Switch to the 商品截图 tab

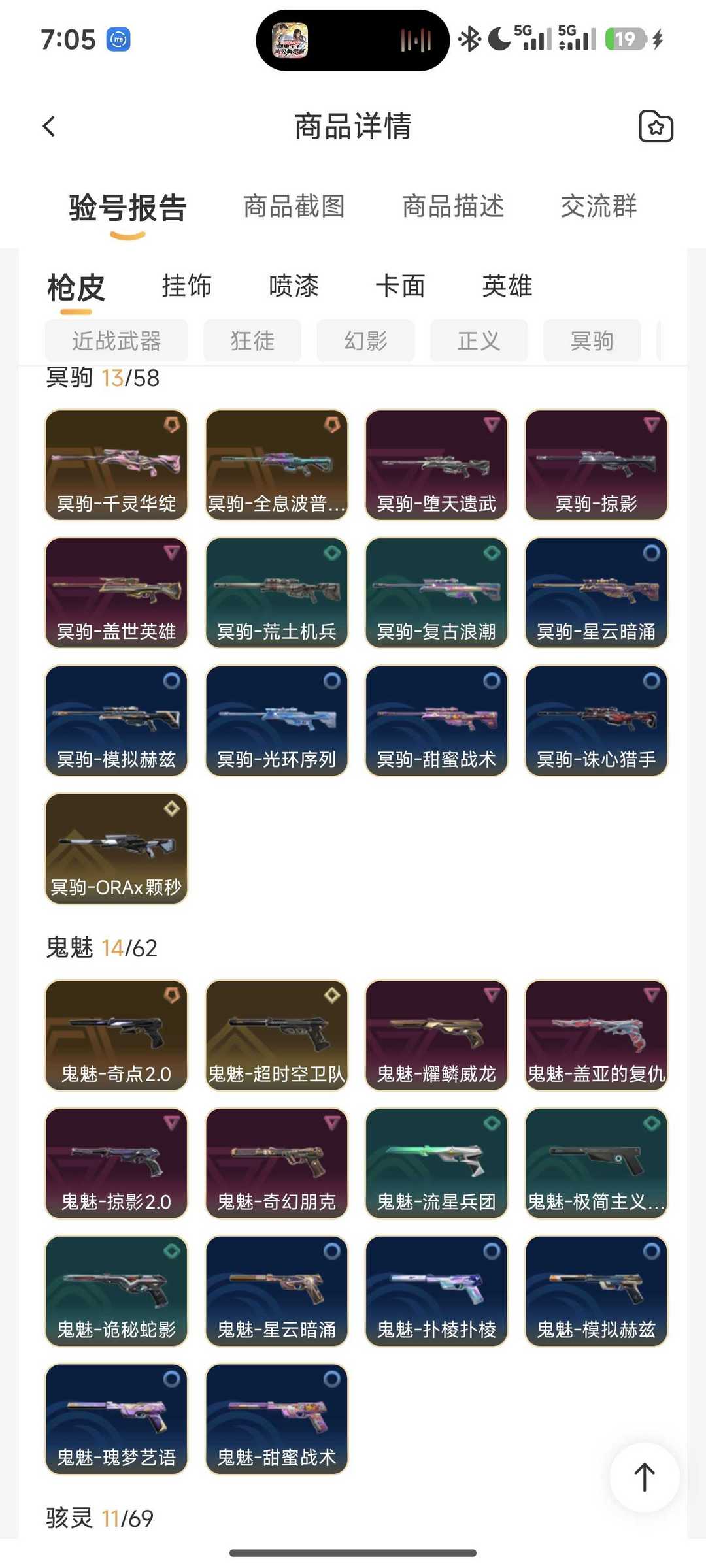point(294,206)
